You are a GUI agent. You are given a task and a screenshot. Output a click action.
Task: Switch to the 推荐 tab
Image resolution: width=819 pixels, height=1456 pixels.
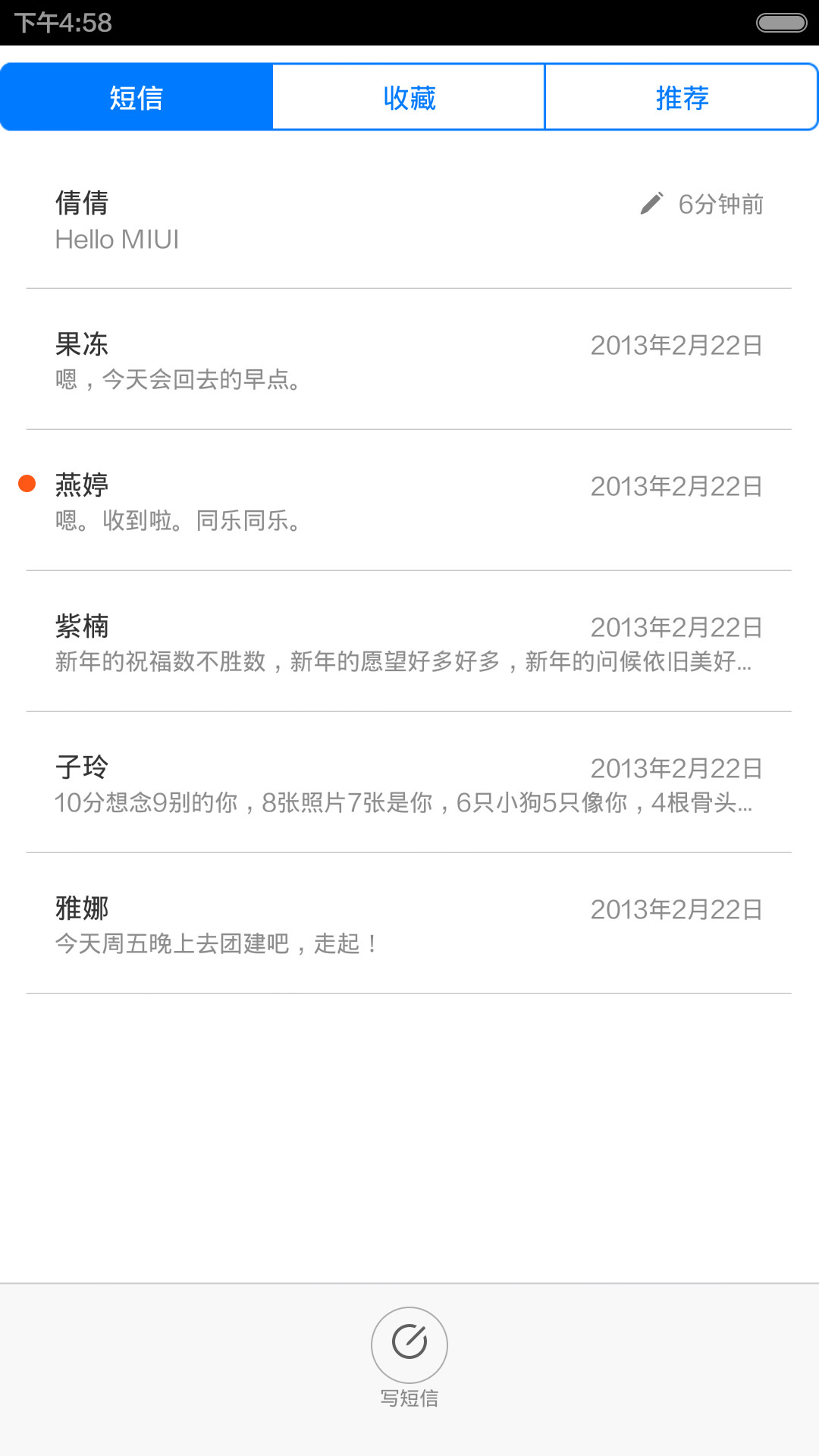point(682,98)
